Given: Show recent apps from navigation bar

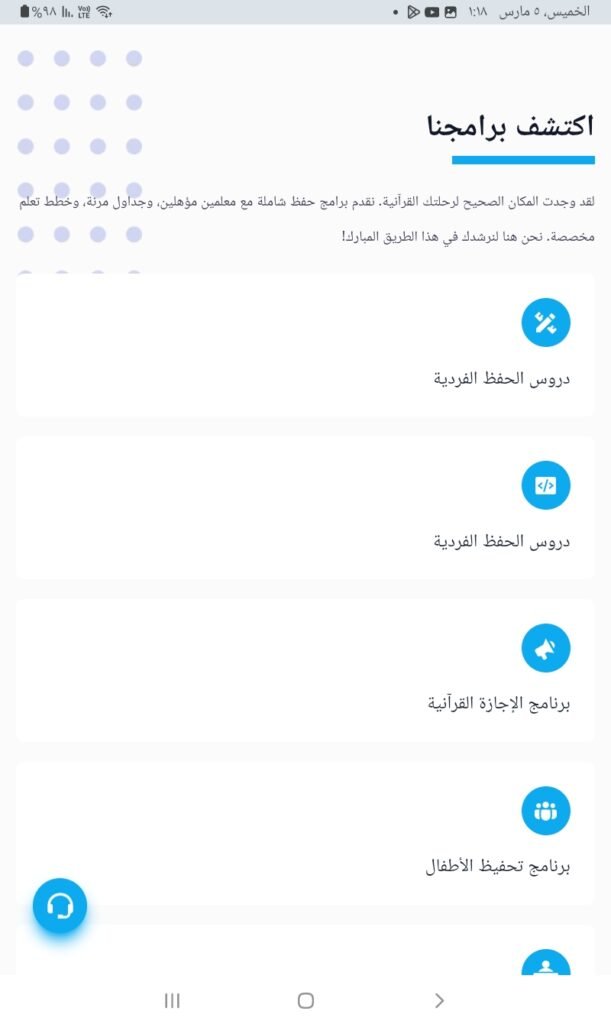Looking at the screenshot, I should (x=172, y=1000).
